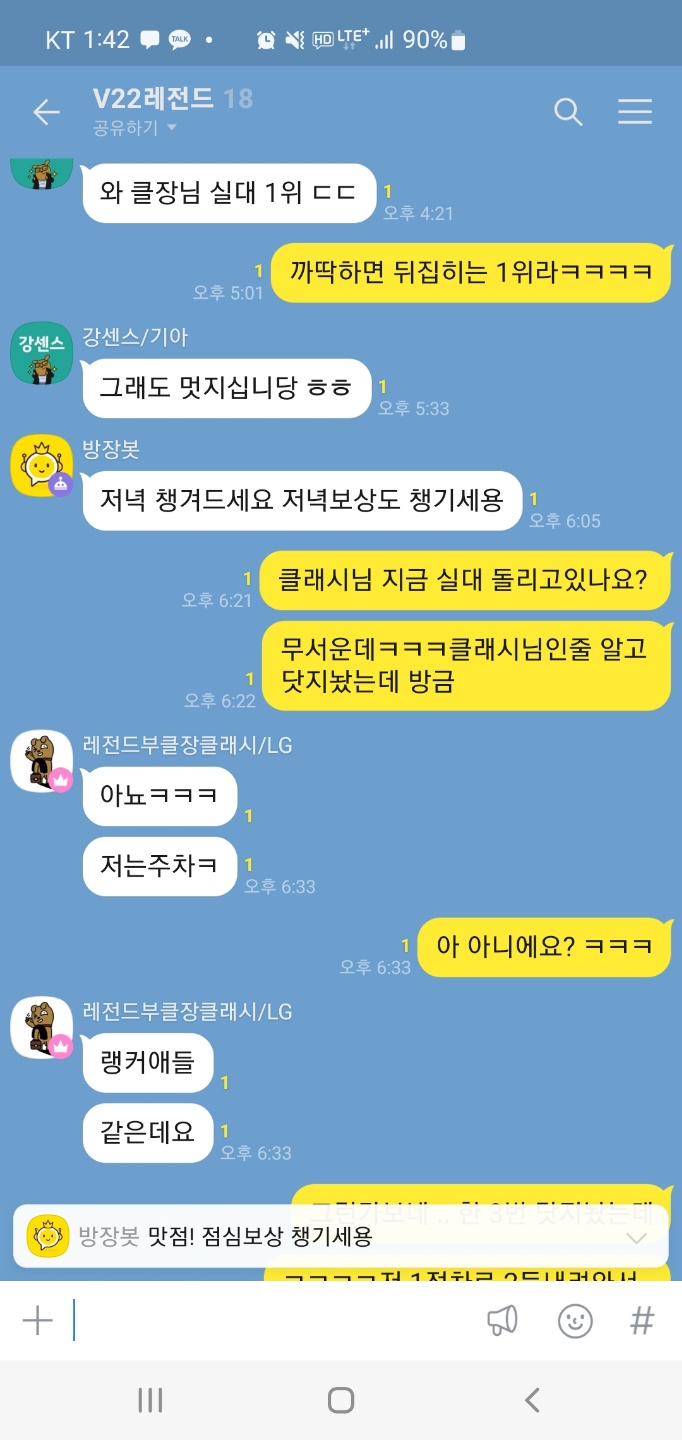Open 강센스/기아 profile picture
The image size is (682, 1440).
41,353
